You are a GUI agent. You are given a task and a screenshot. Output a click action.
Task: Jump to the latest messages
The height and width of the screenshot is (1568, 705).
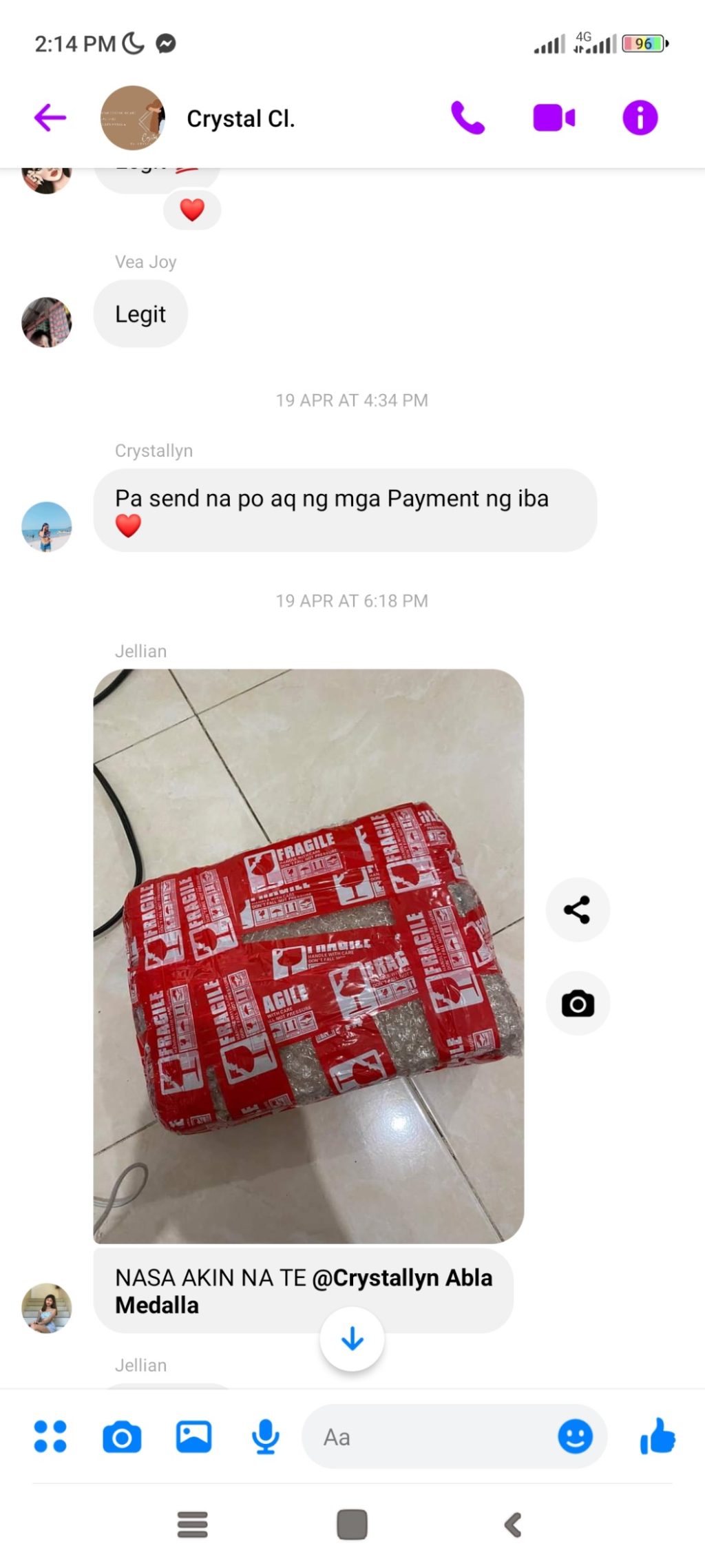pyautogui.click(x=352, y=1339)
